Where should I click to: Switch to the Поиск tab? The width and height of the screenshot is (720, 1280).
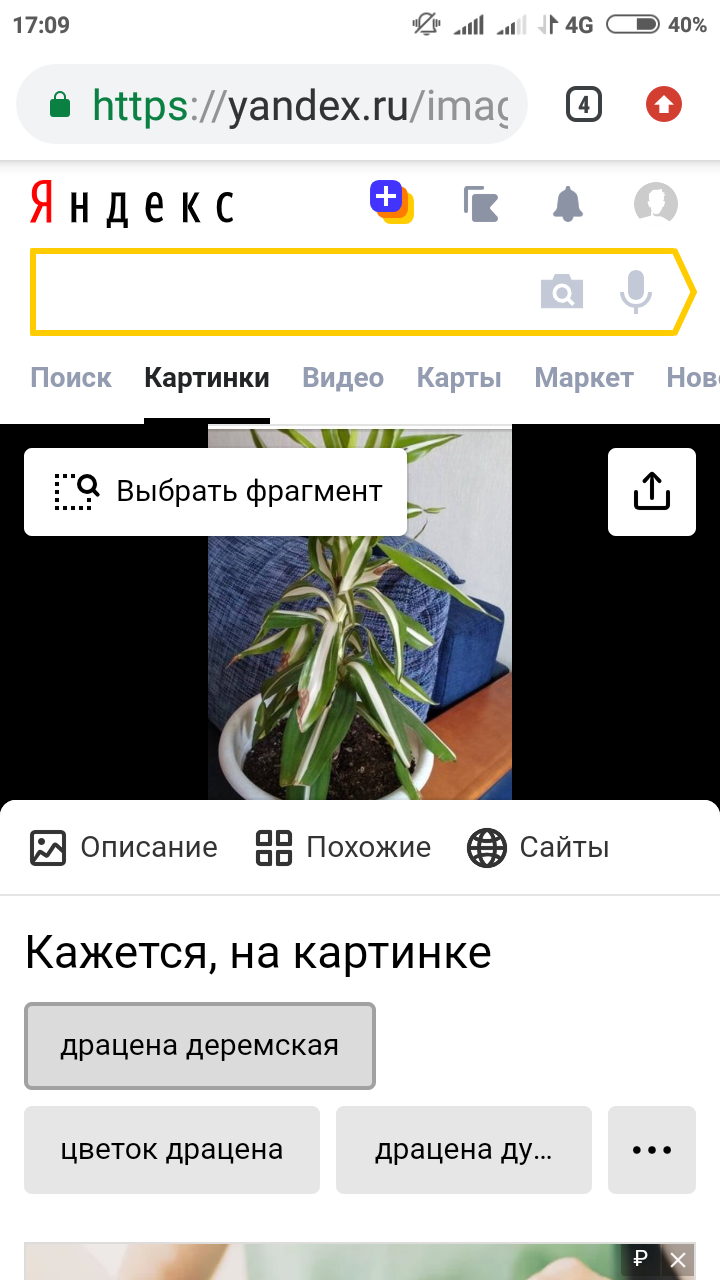(x=71, y=378)
